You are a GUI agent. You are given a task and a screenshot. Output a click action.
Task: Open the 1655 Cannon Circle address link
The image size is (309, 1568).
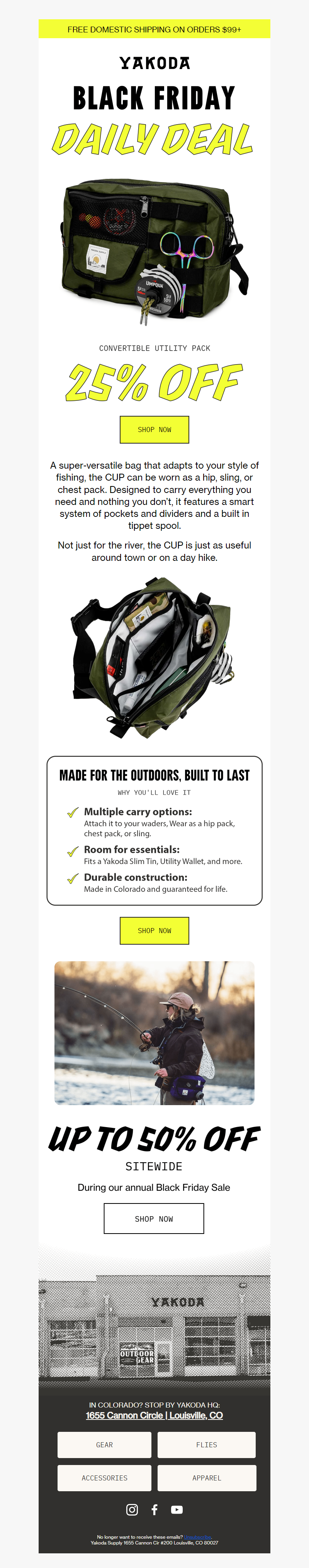pyautogui.click(x=154, y=1415)
